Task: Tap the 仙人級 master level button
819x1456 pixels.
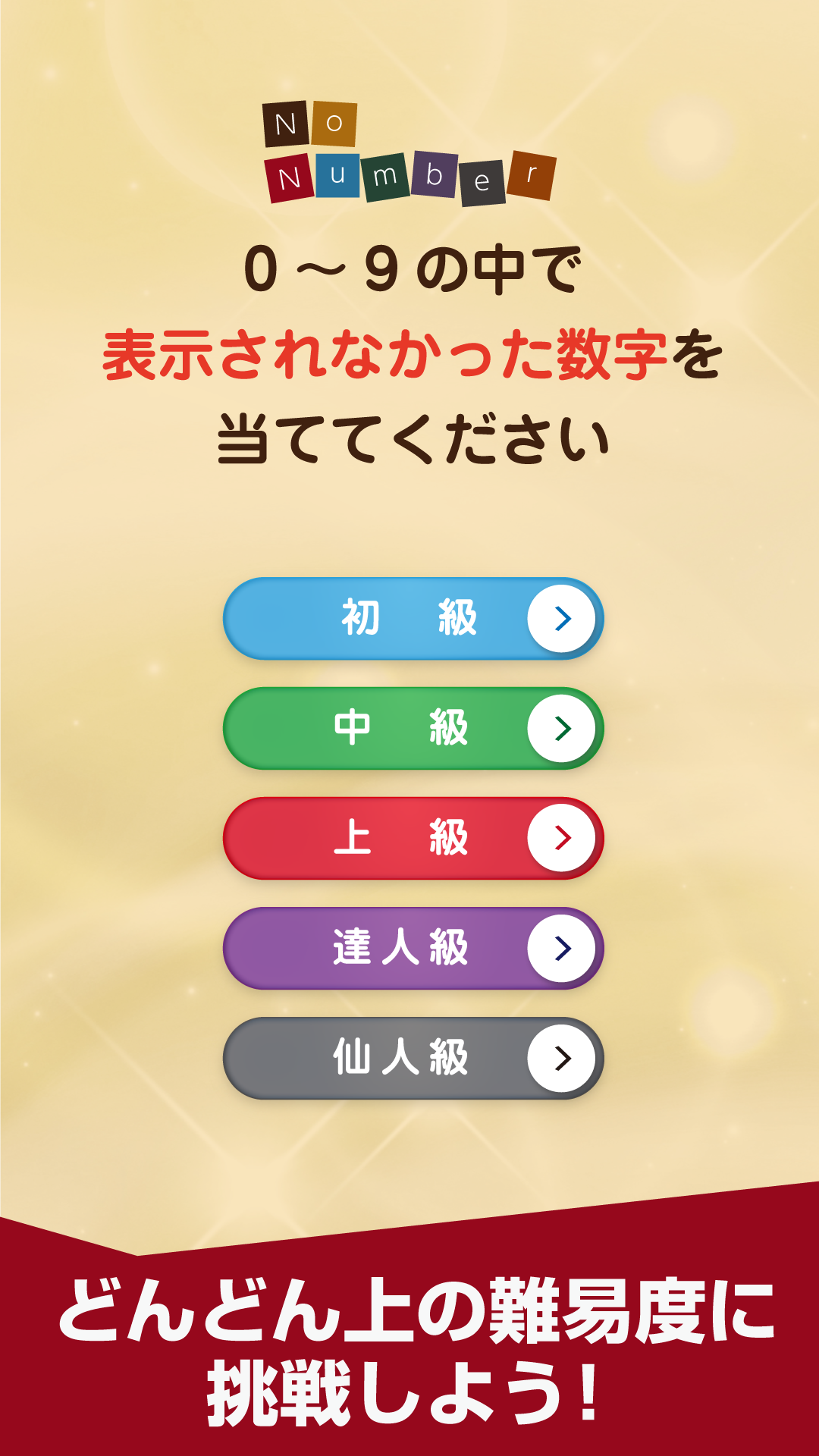Action: click(413, 1058)
